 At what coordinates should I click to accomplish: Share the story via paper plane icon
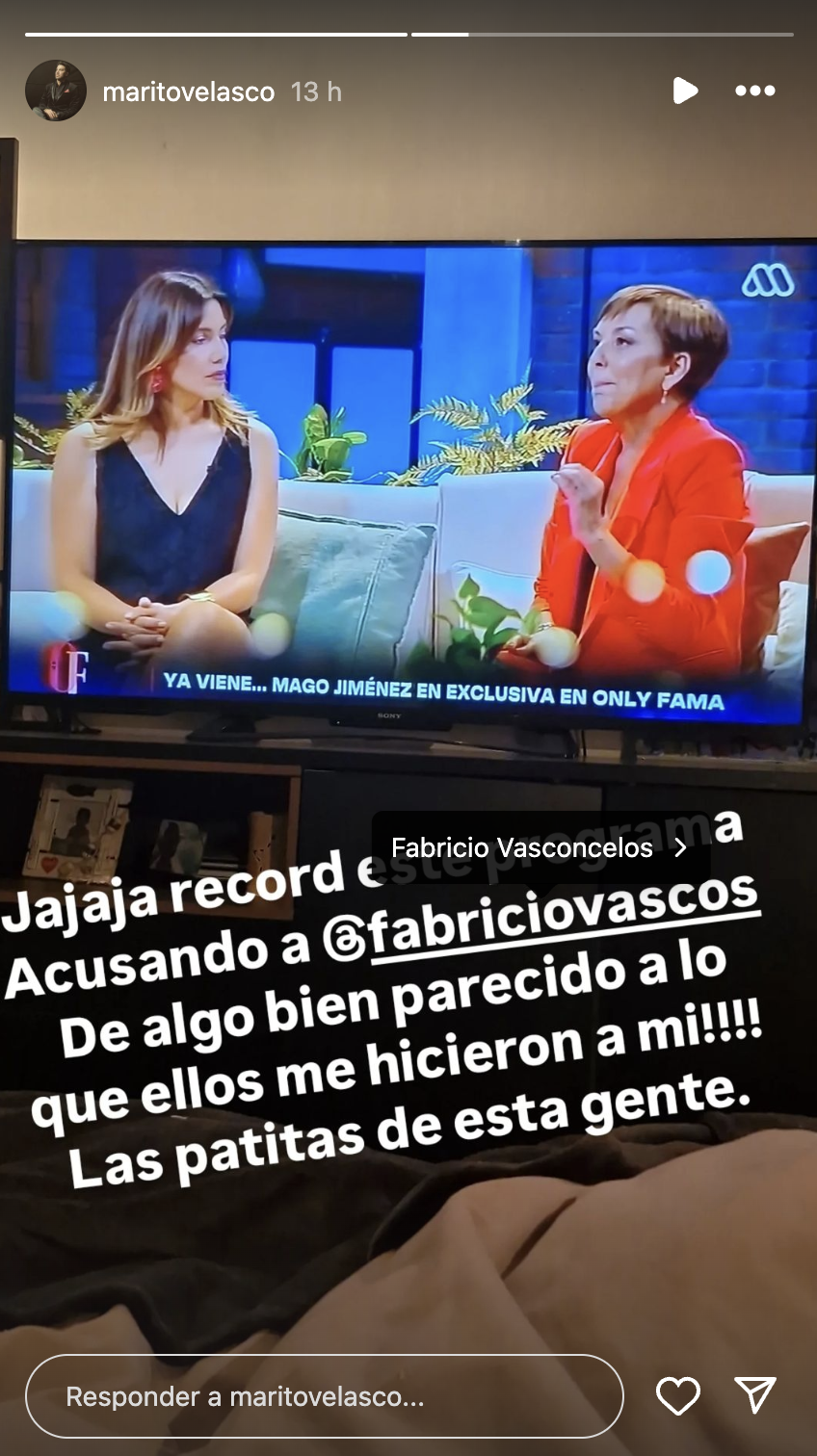tap(754, 1395)
